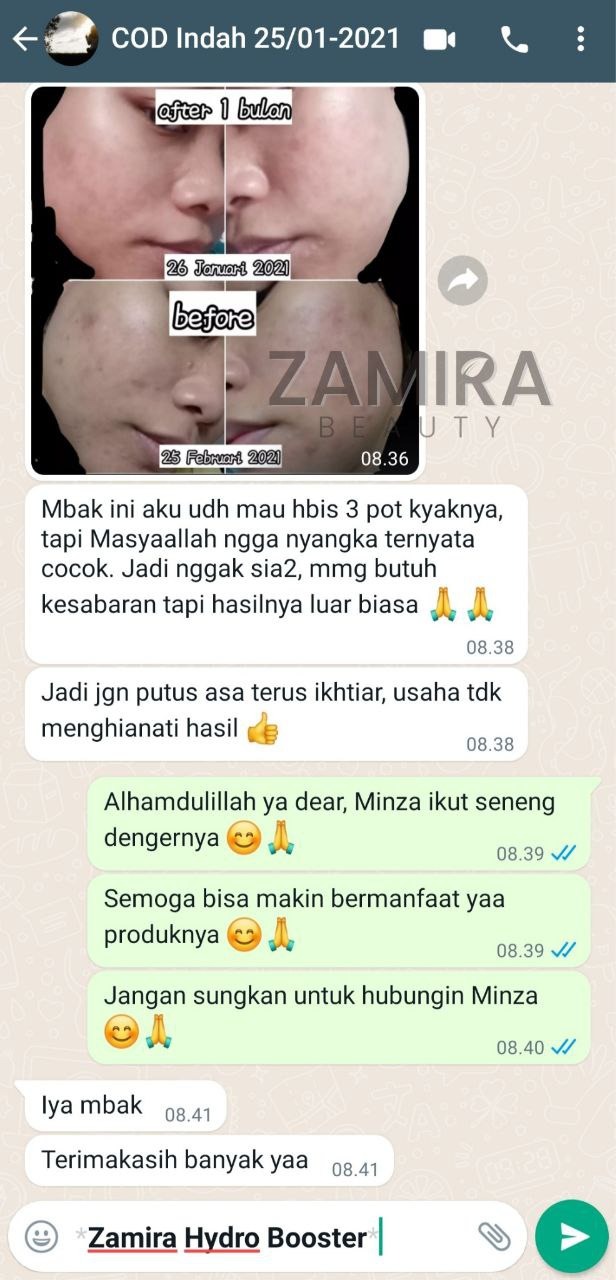This screenshot has width=616, height=1280.
Task: Open COD Indah 25/01-2021 contact info
Action: click(x=255, y=40)
